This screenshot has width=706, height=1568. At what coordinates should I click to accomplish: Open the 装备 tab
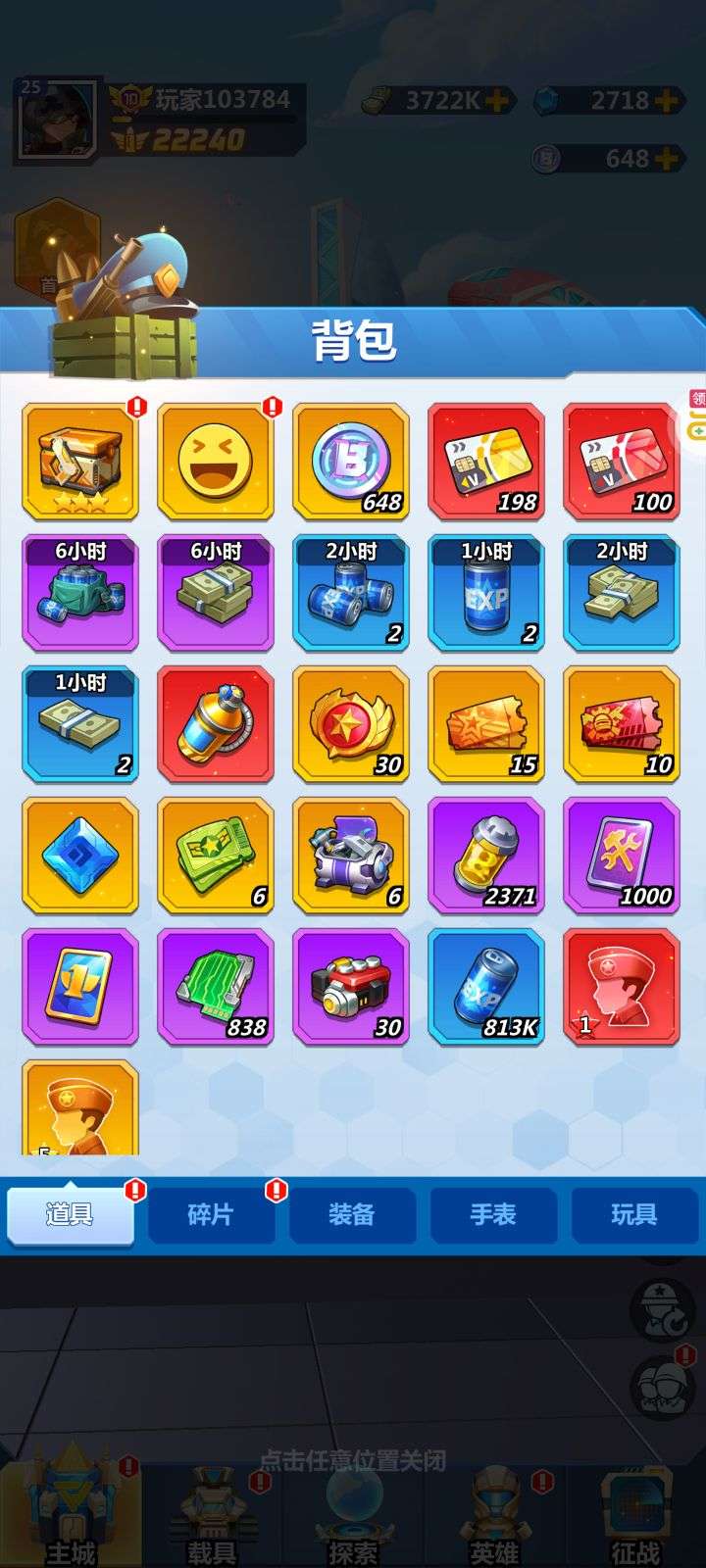351,1215
